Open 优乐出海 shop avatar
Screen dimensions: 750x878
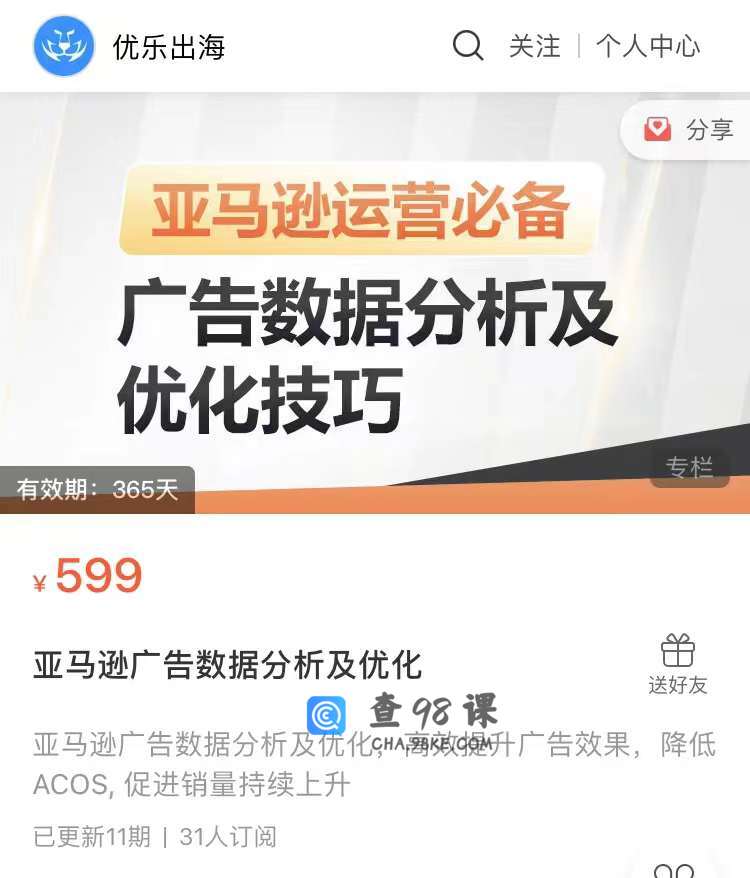tap(64, 46)
